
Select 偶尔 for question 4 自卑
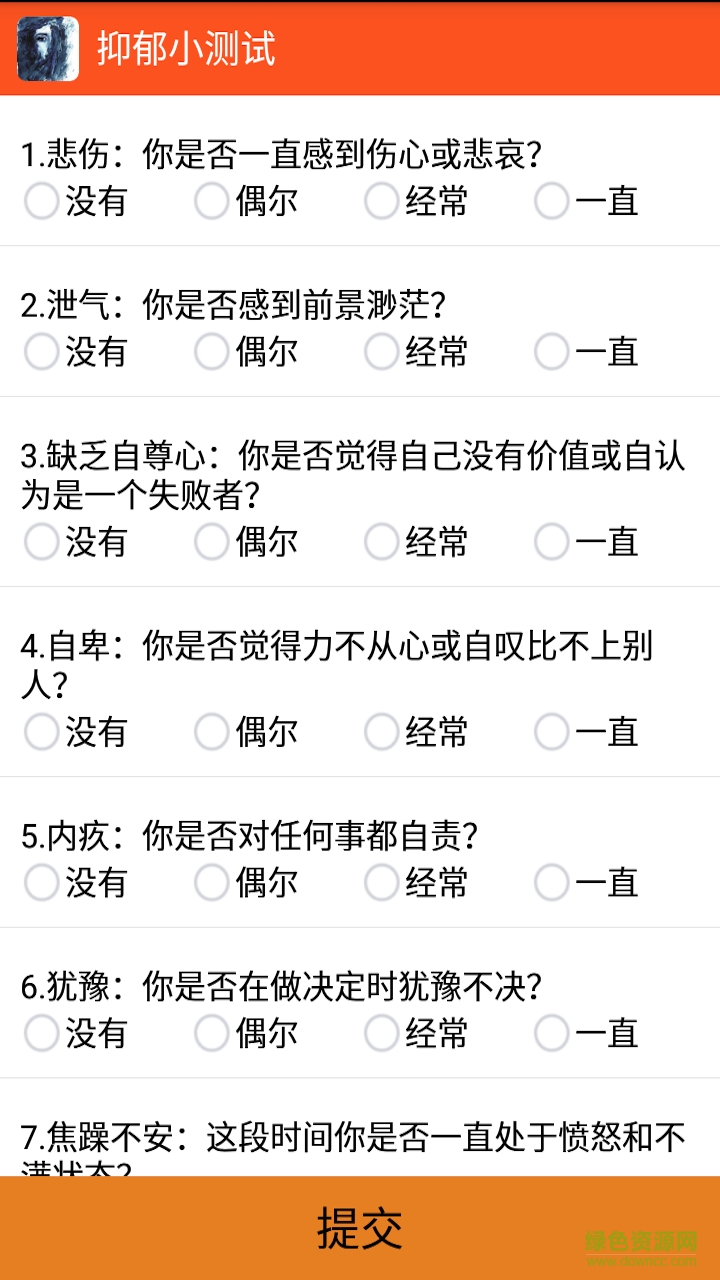click(x=211, y=733)
